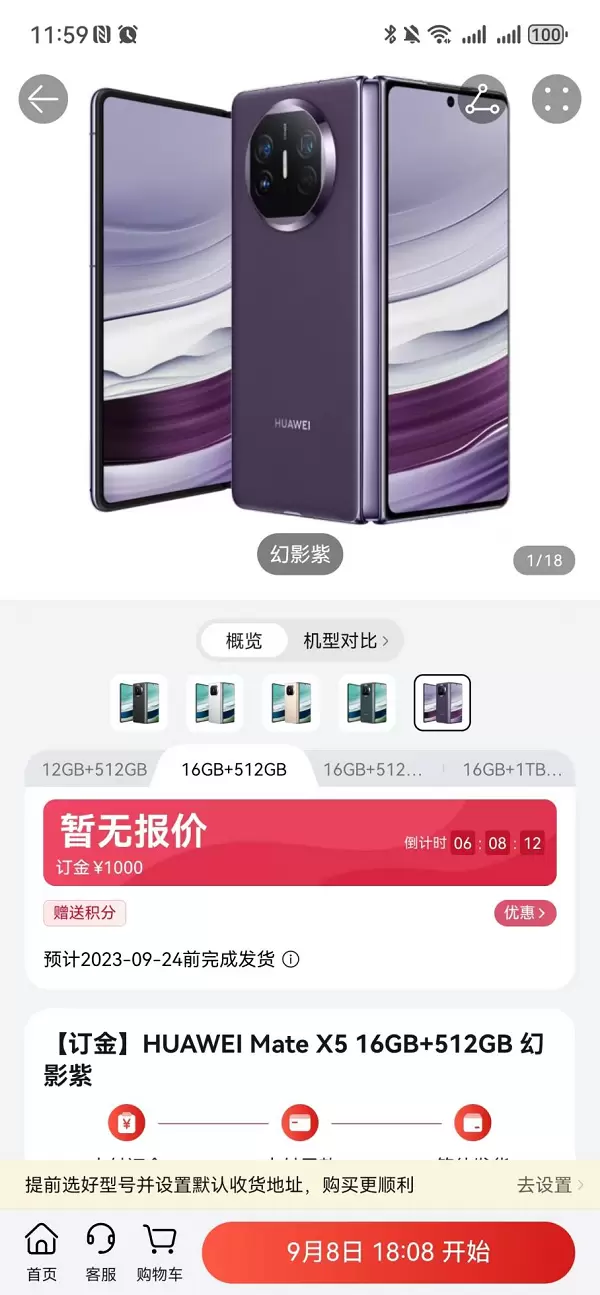Tap the info icon beside 预计2023-09-24前完成发货
Screen dimensions: 600x1295
point(291,960)
